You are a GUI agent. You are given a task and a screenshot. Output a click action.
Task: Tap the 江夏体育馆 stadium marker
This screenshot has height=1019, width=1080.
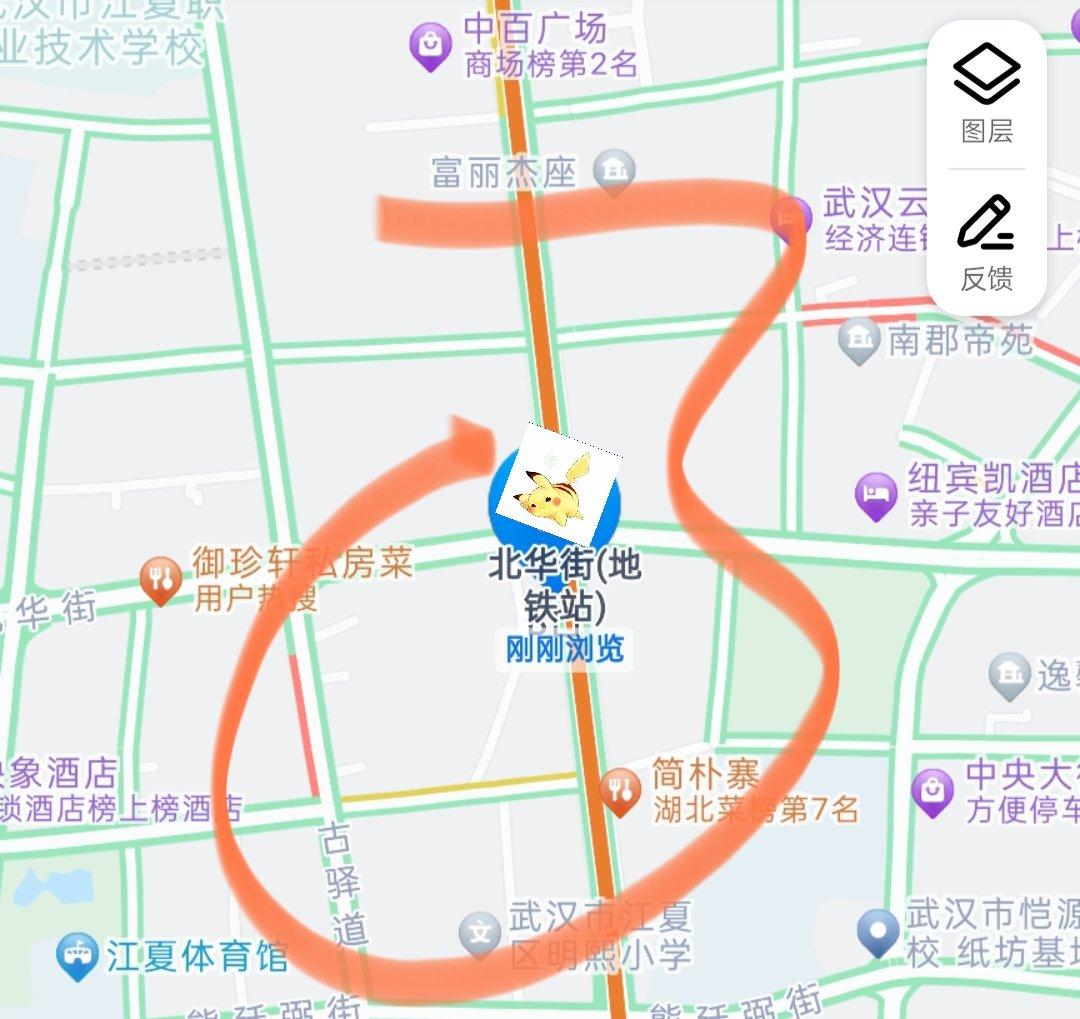tap(77, 957)
